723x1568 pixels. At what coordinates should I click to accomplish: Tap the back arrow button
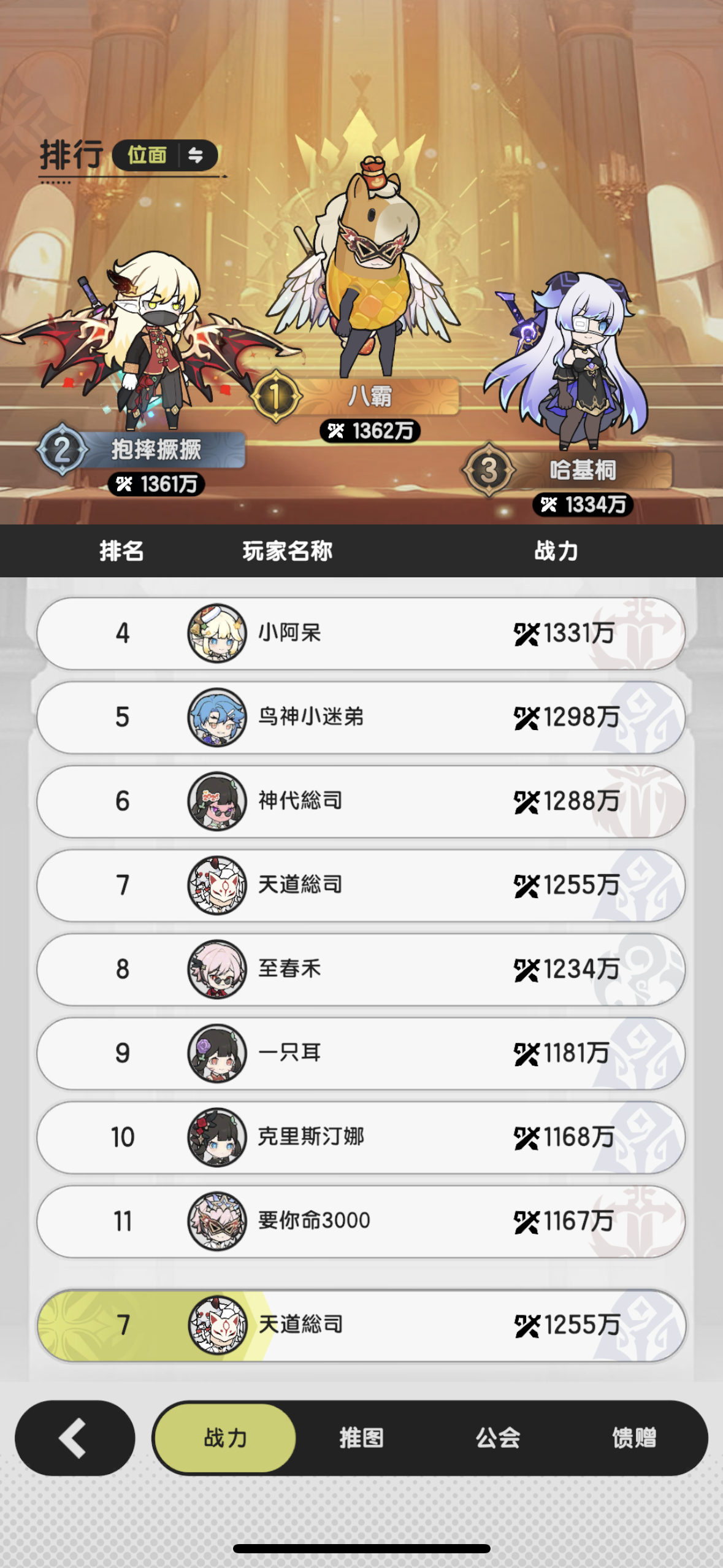click(74, 1437)
